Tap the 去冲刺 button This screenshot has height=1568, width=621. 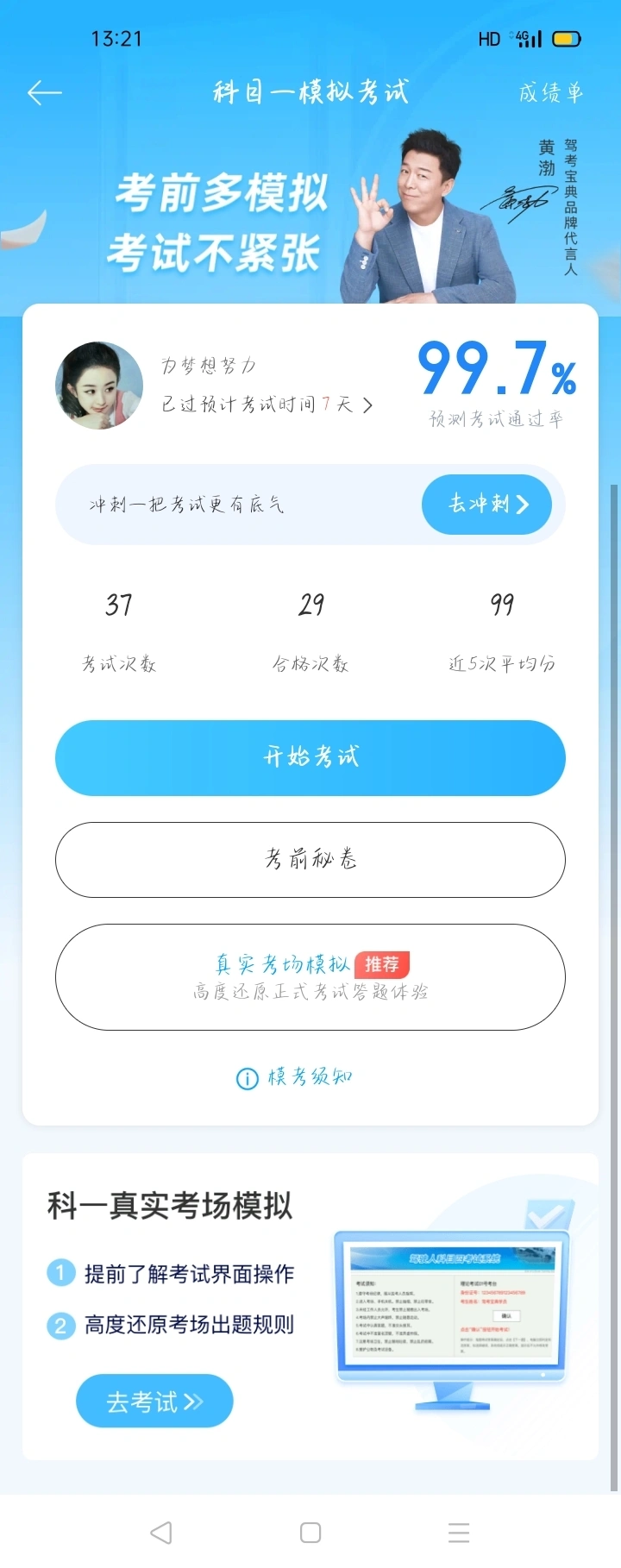(x=486, y=505)
